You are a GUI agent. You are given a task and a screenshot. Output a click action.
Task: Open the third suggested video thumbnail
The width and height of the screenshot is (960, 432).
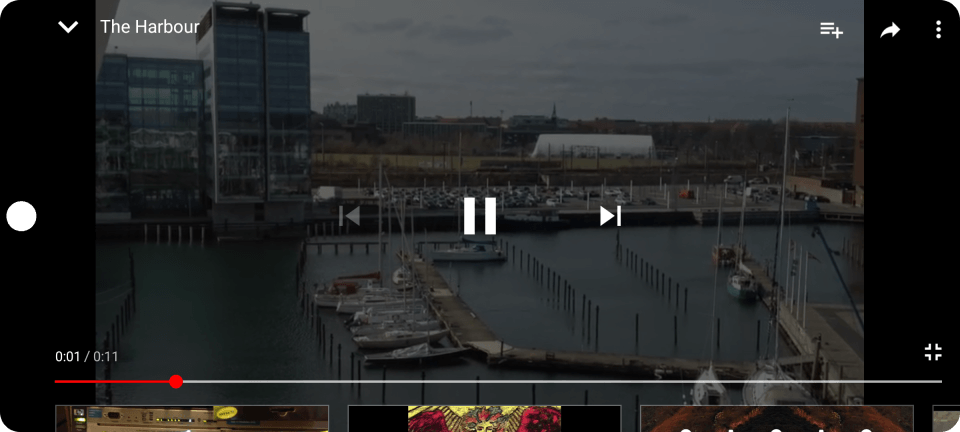coord(776,418)
